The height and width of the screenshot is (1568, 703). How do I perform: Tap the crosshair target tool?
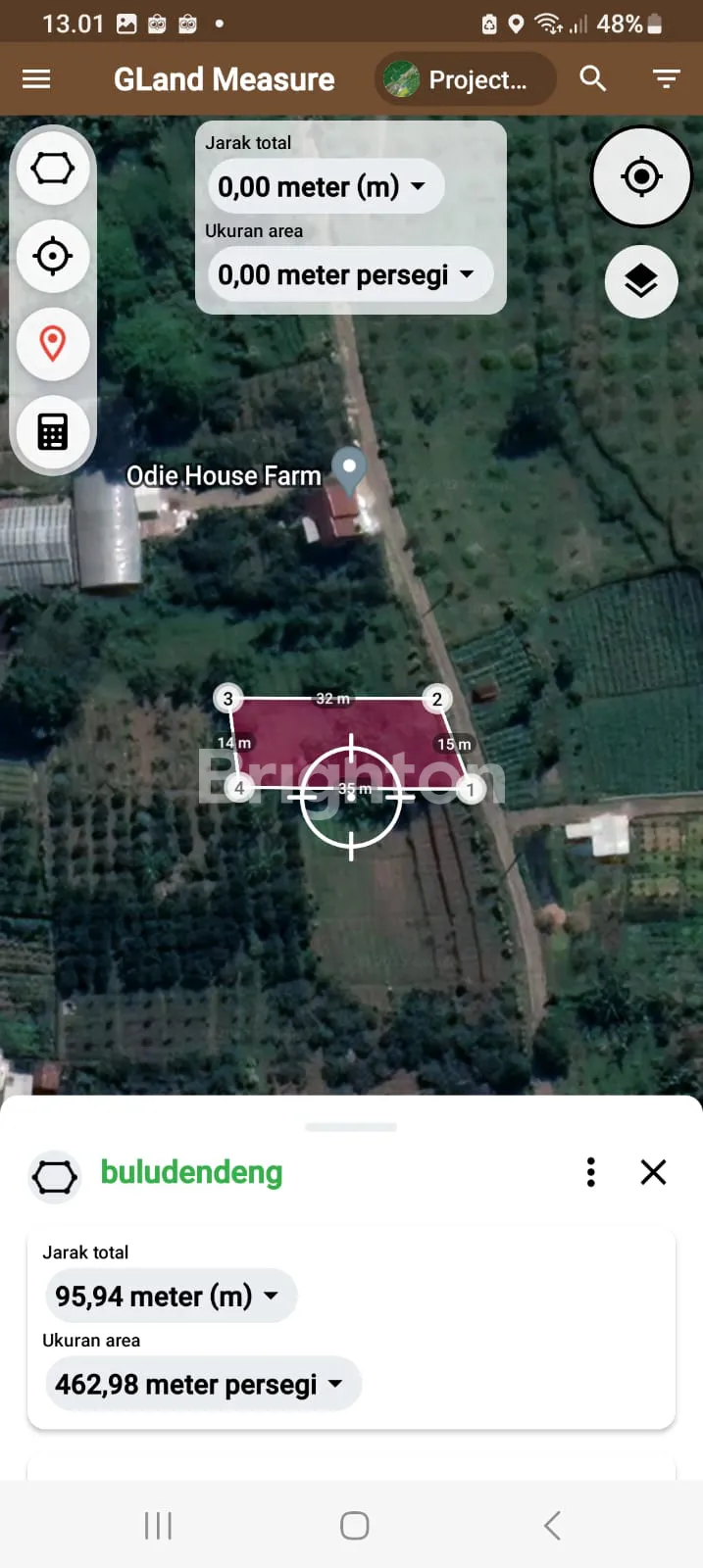53,257
